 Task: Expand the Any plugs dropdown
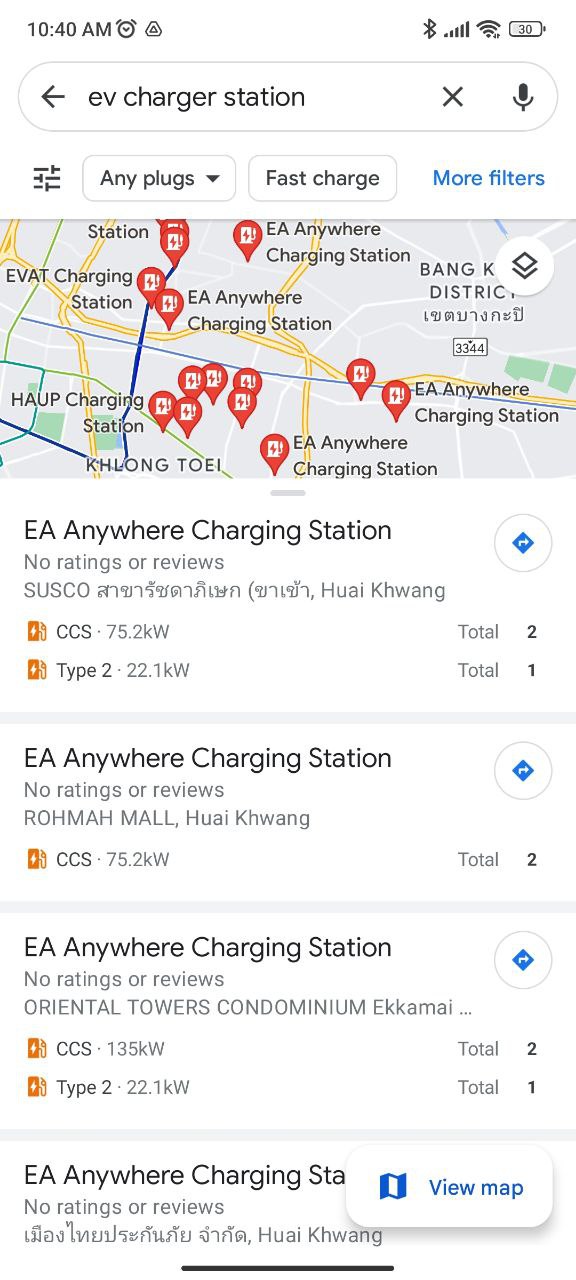click(159, 178)
